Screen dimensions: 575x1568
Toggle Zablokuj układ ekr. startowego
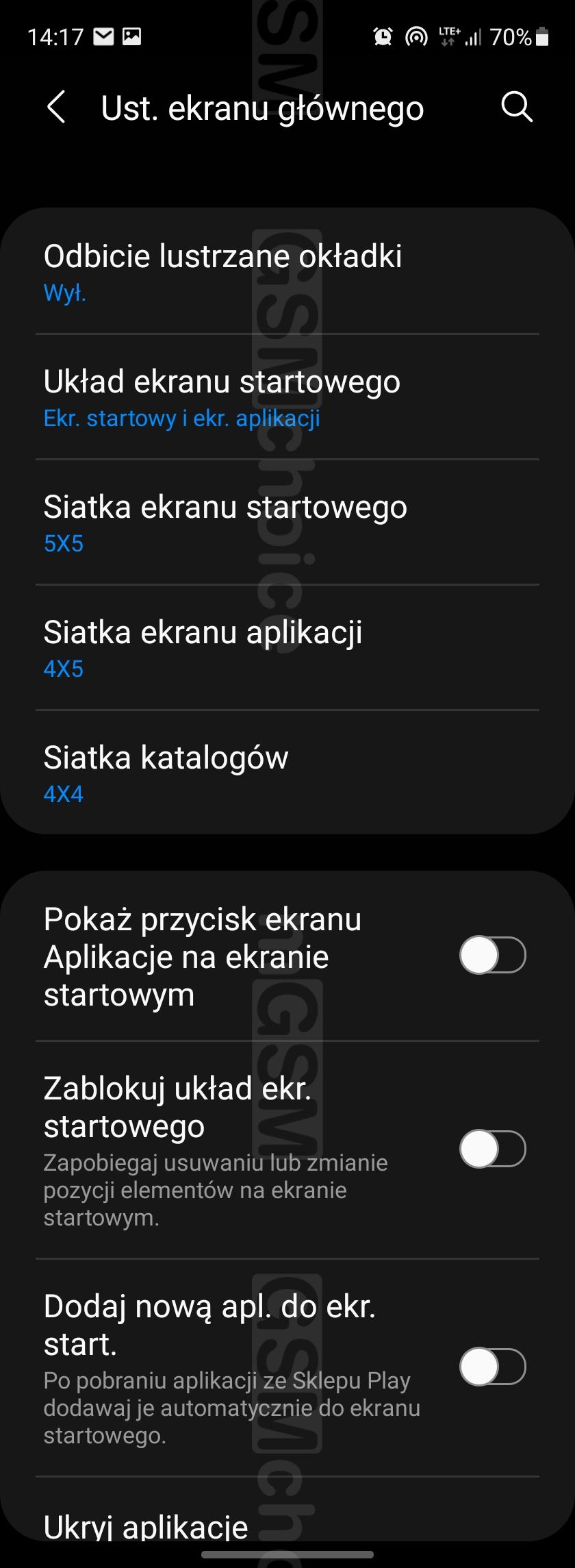(x=492, y=1149)
